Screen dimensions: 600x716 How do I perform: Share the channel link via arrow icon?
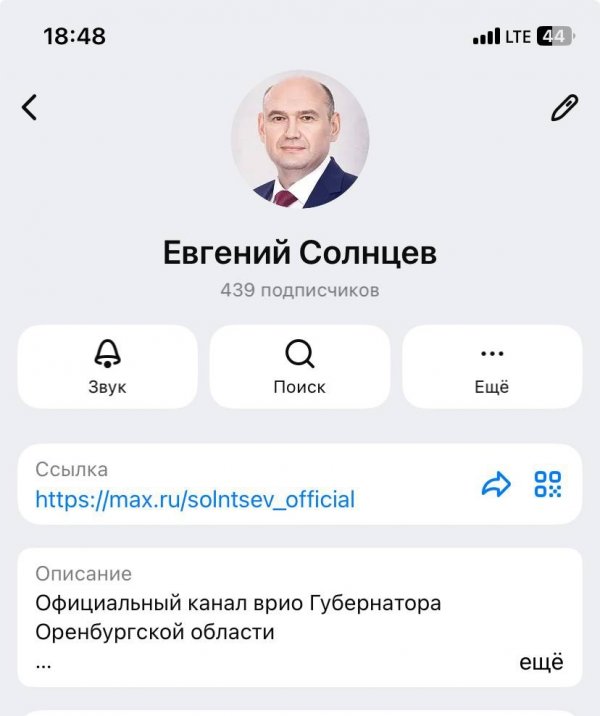(496, 485)
